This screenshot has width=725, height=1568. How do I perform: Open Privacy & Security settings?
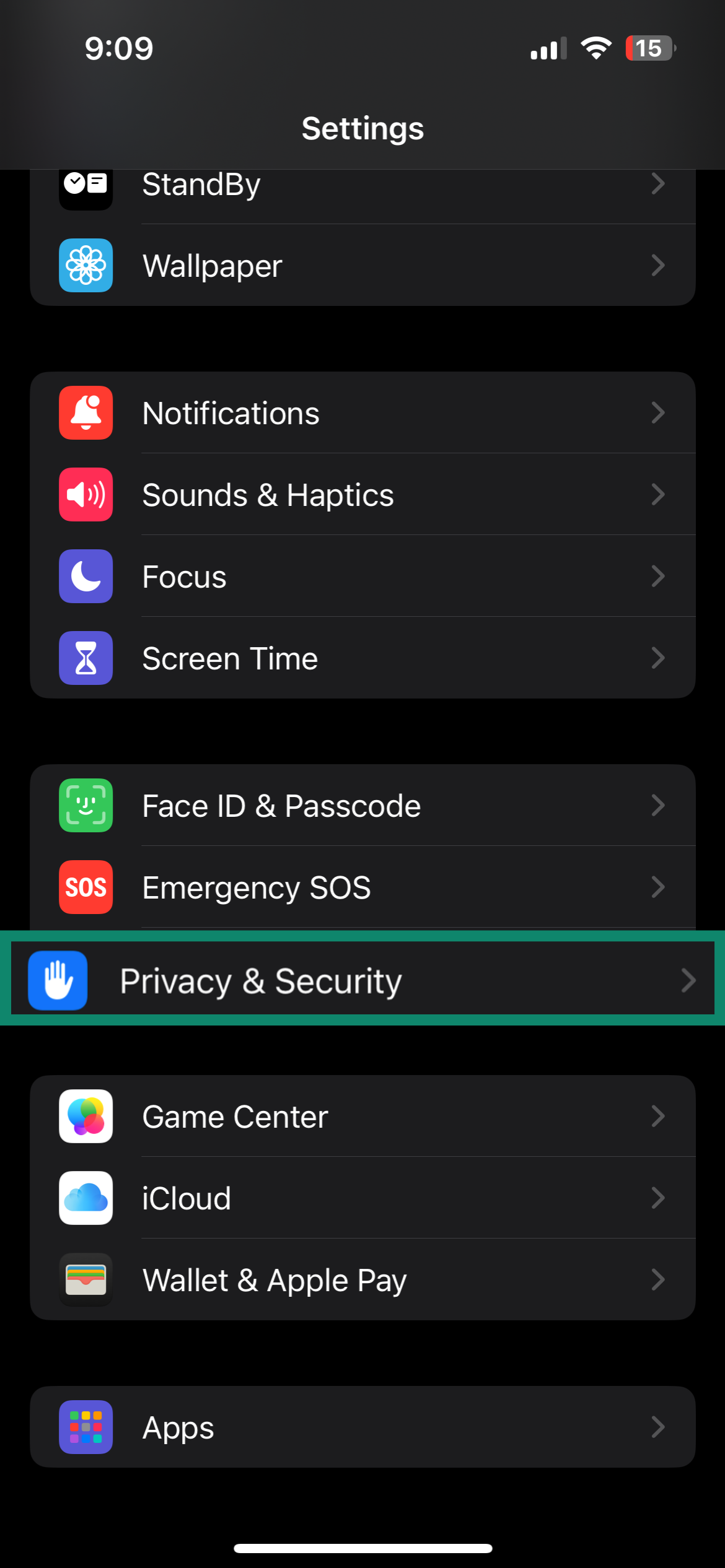coord(362,980)
